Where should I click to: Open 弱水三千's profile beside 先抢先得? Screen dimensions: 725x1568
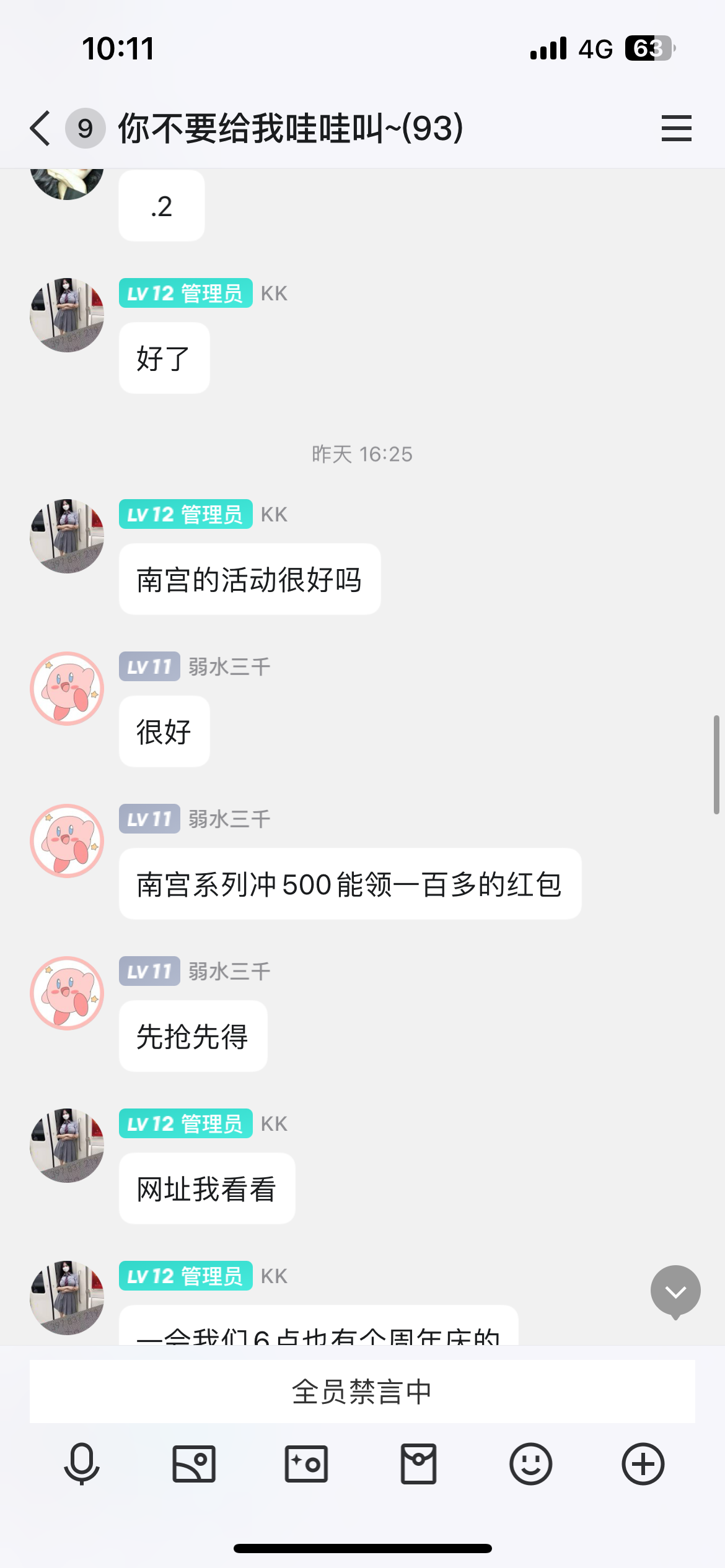[67, 993]
